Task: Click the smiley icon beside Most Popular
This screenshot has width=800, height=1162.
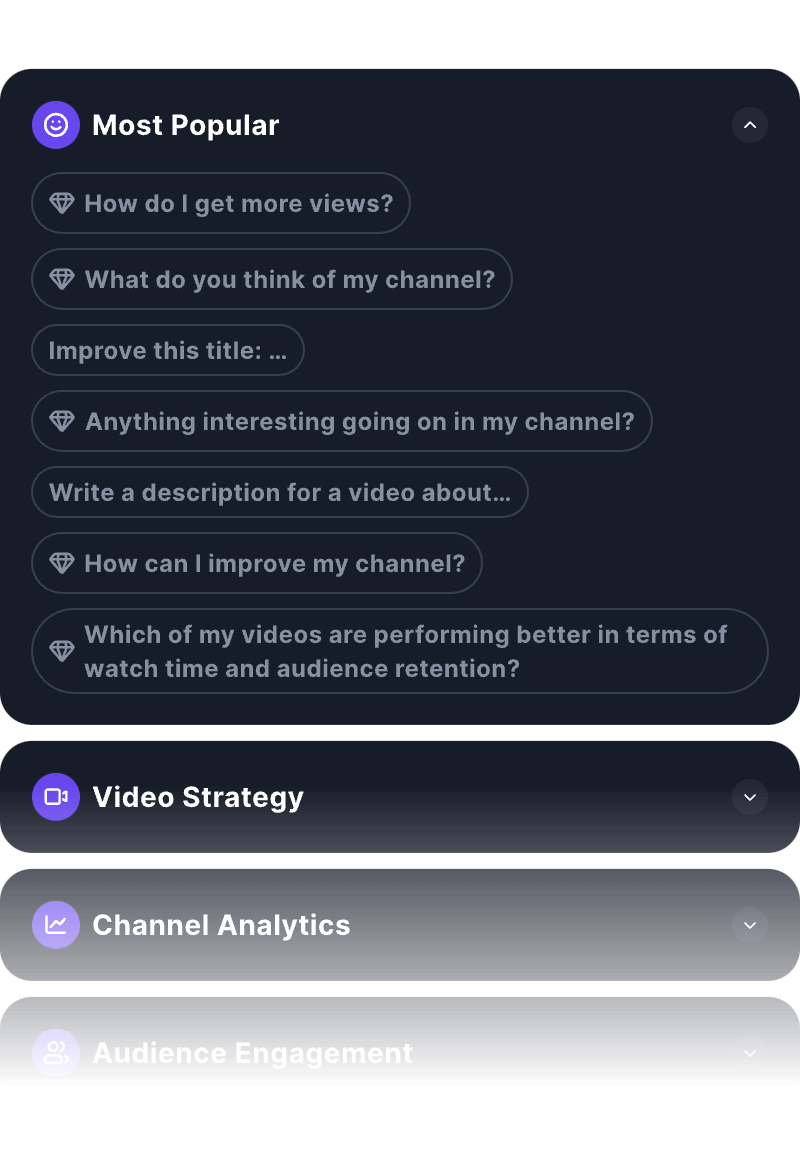Action: click(x=55, y=124)
